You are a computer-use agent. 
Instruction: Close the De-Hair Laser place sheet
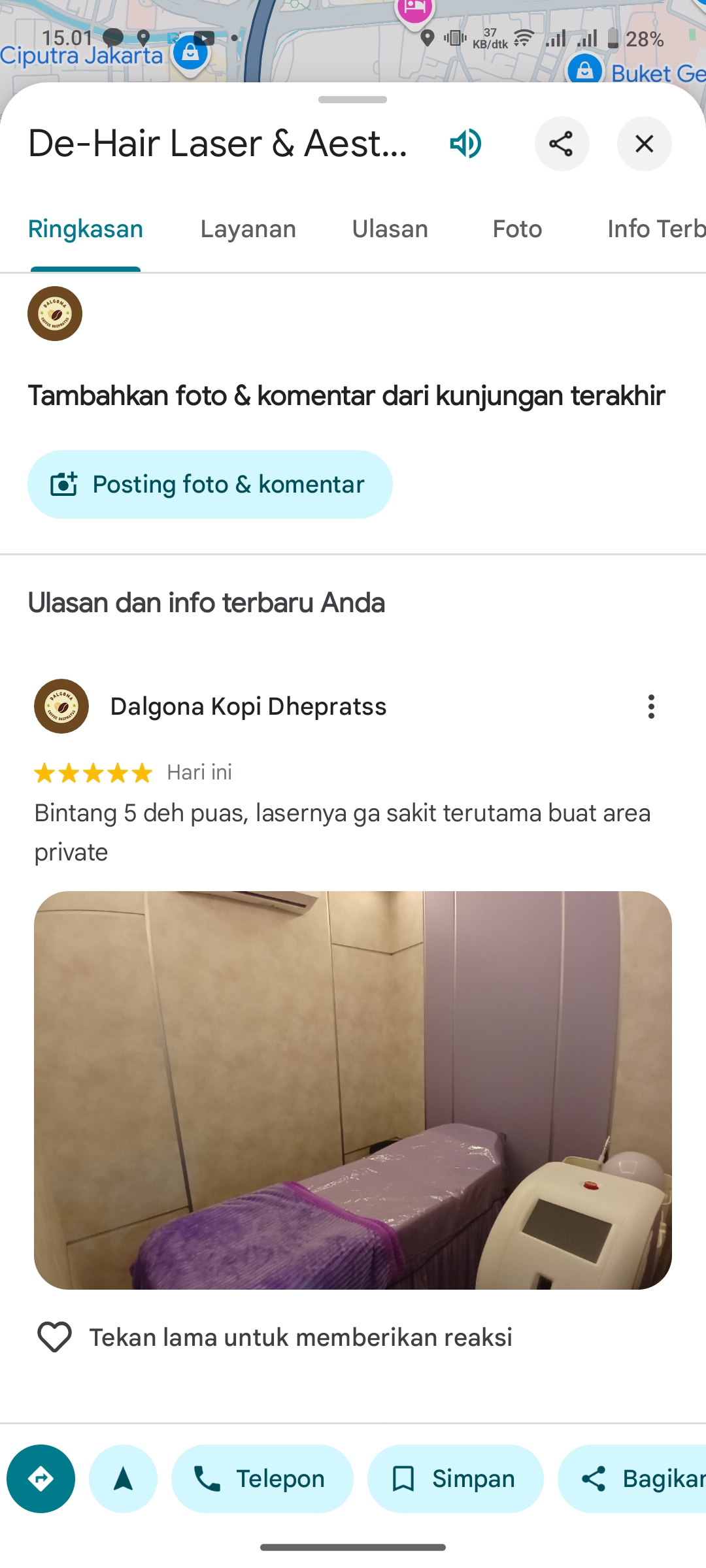(x=644, y=144)
